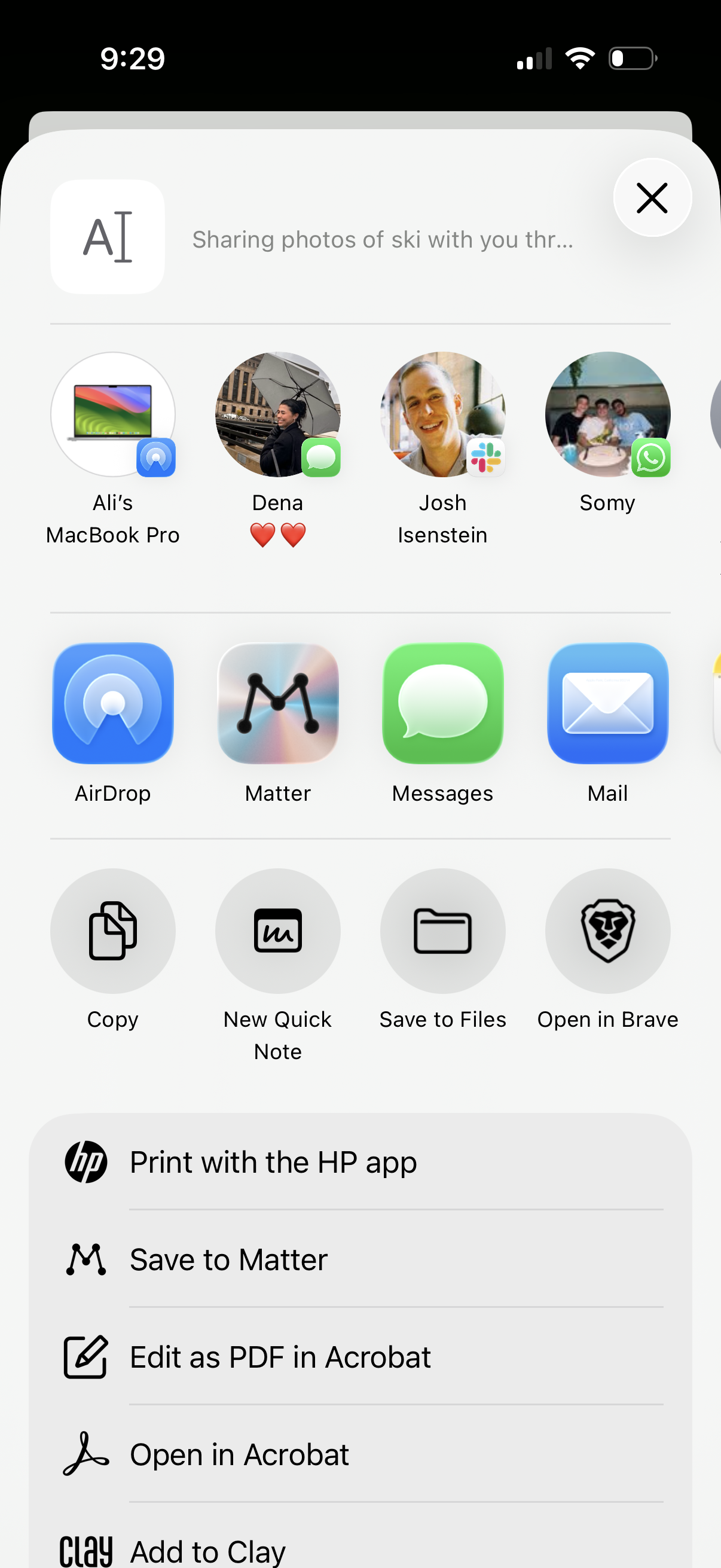Image resolution: width=721 pixels, height=1568 pixels.
Task: Share with Somy via WhatsApp
Action: tap(607, 414)
